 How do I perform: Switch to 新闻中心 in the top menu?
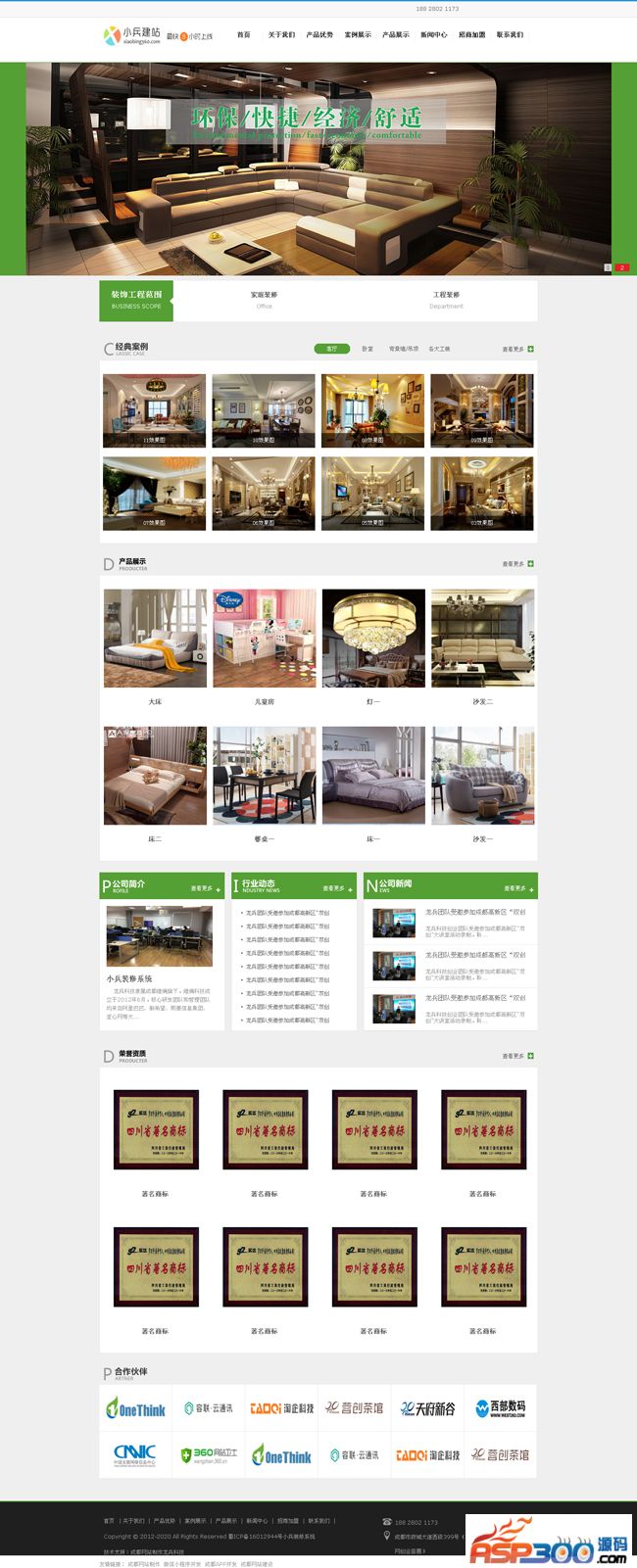click(434, 34)
